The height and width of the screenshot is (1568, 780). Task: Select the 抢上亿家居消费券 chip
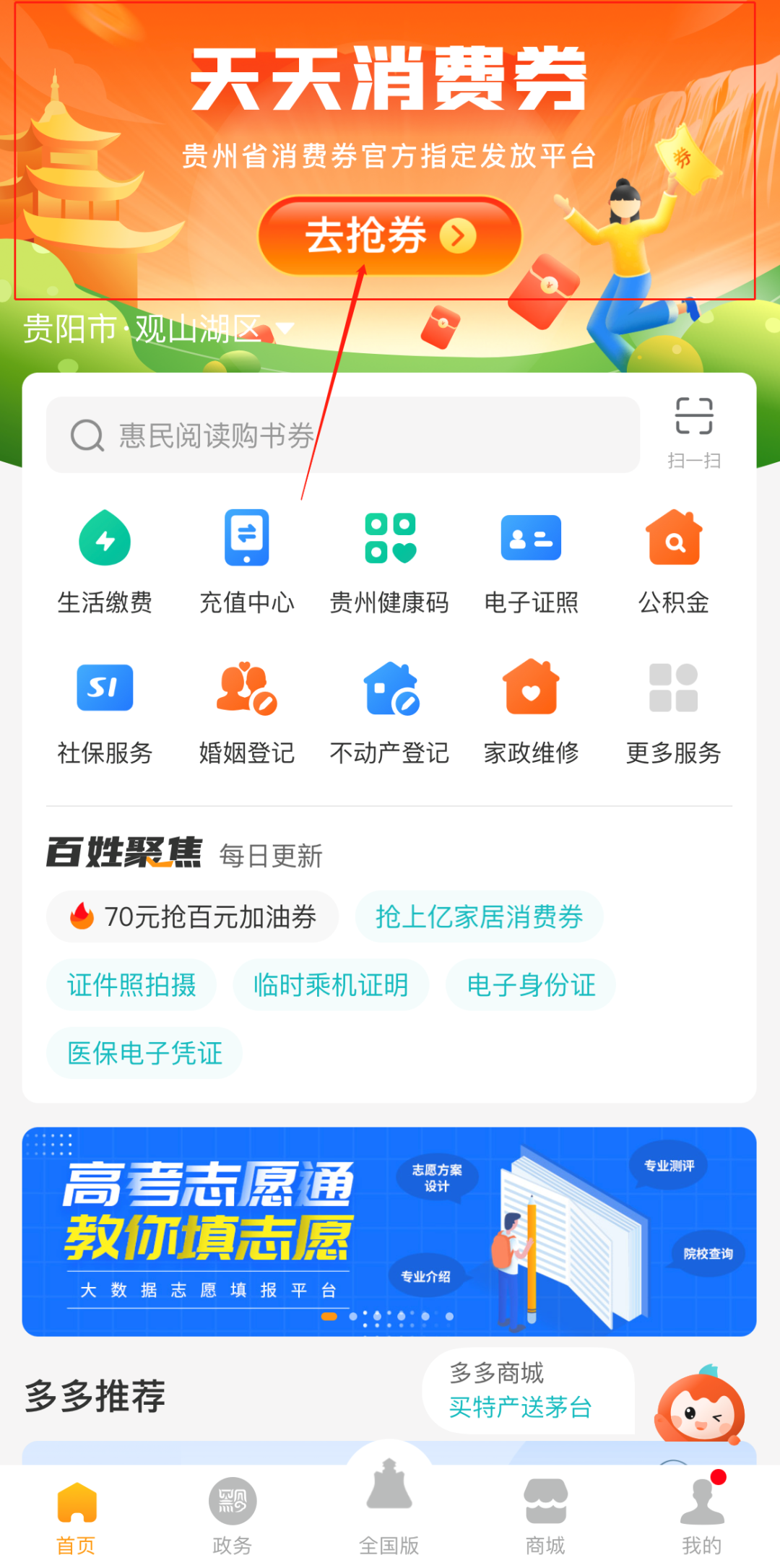tap(479, 917)
